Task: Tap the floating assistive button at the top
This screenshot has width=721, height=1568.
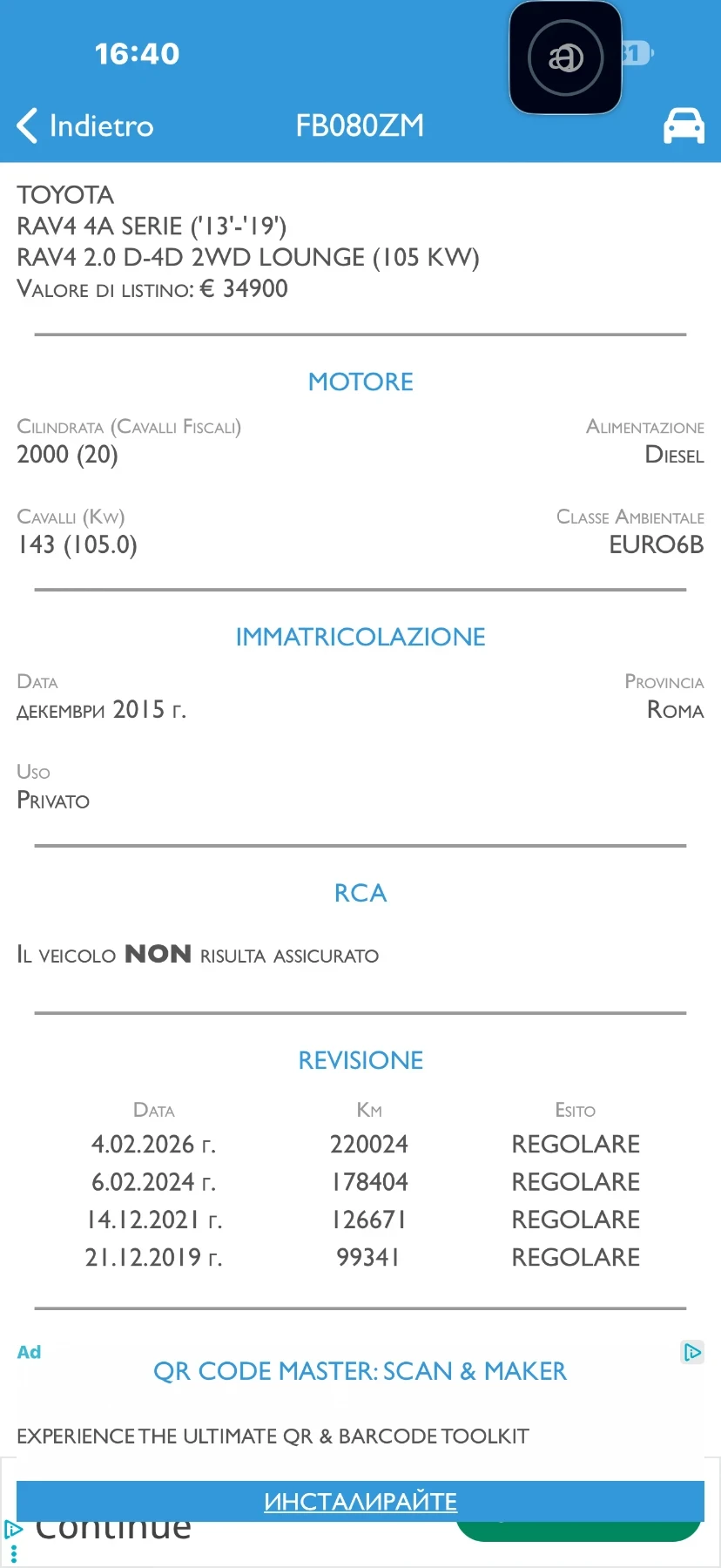Action: click(566, 57)
